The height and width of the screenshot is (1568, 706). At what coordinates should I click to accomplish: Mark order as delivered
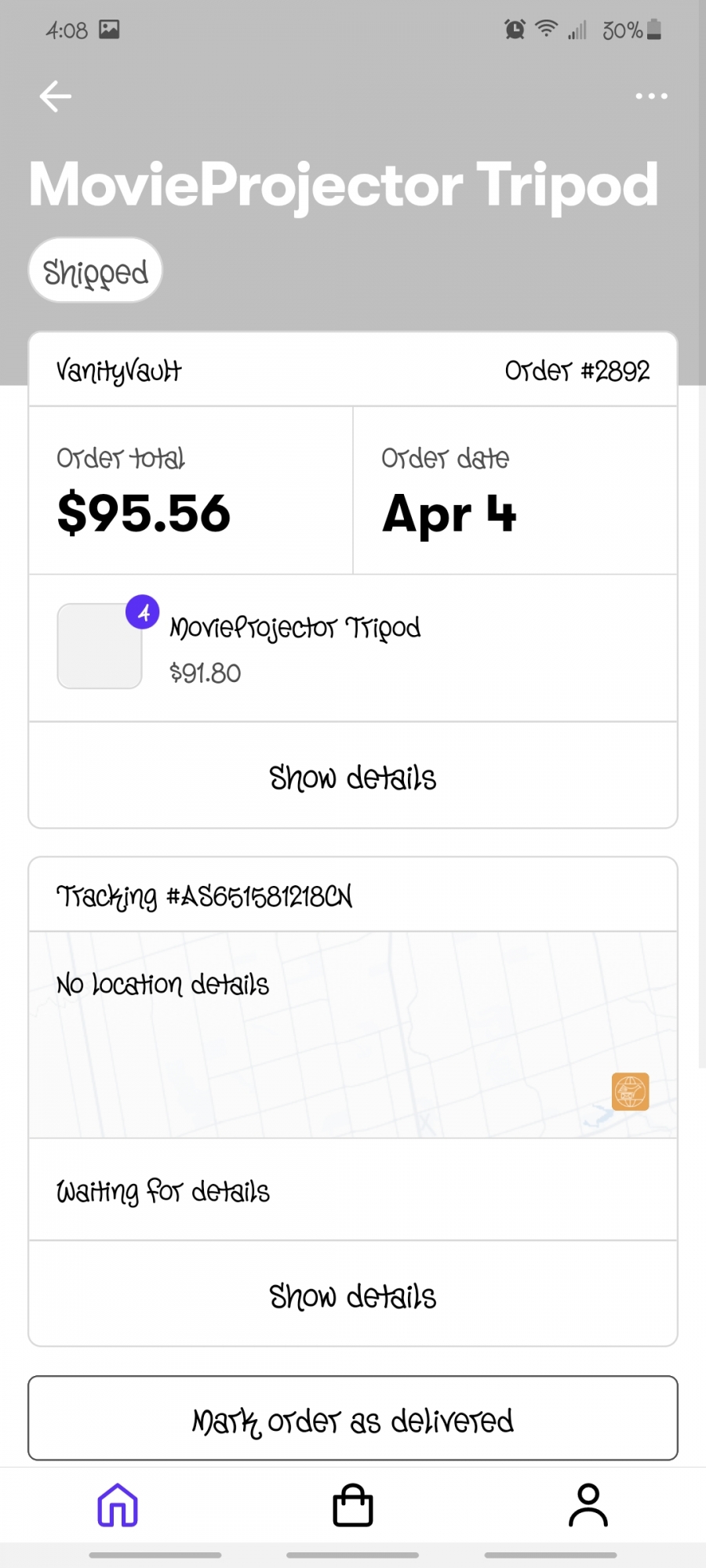pyautogui.click(x=353, y=1418)
